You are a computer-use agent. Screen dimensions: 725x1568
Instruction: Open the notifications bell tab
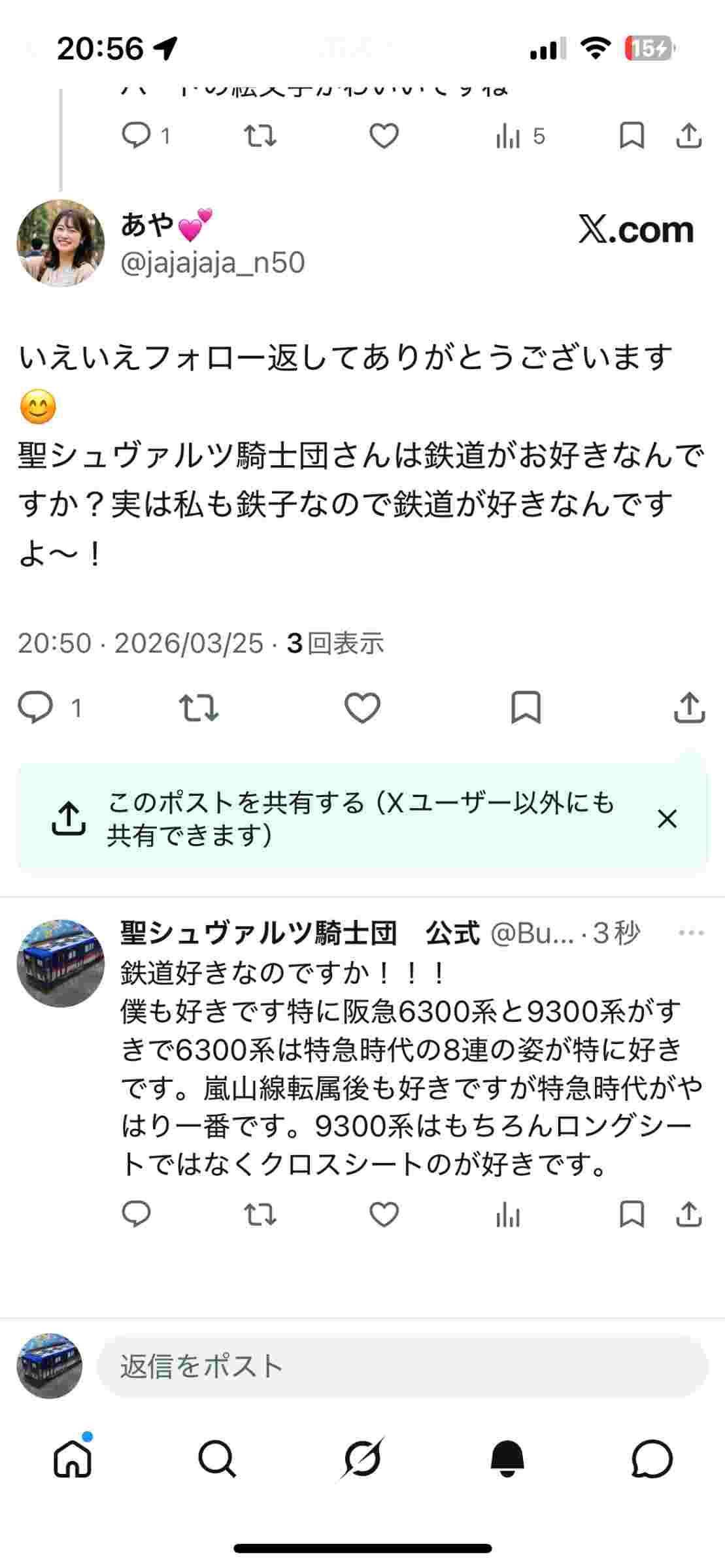[x=507, y=1459]
